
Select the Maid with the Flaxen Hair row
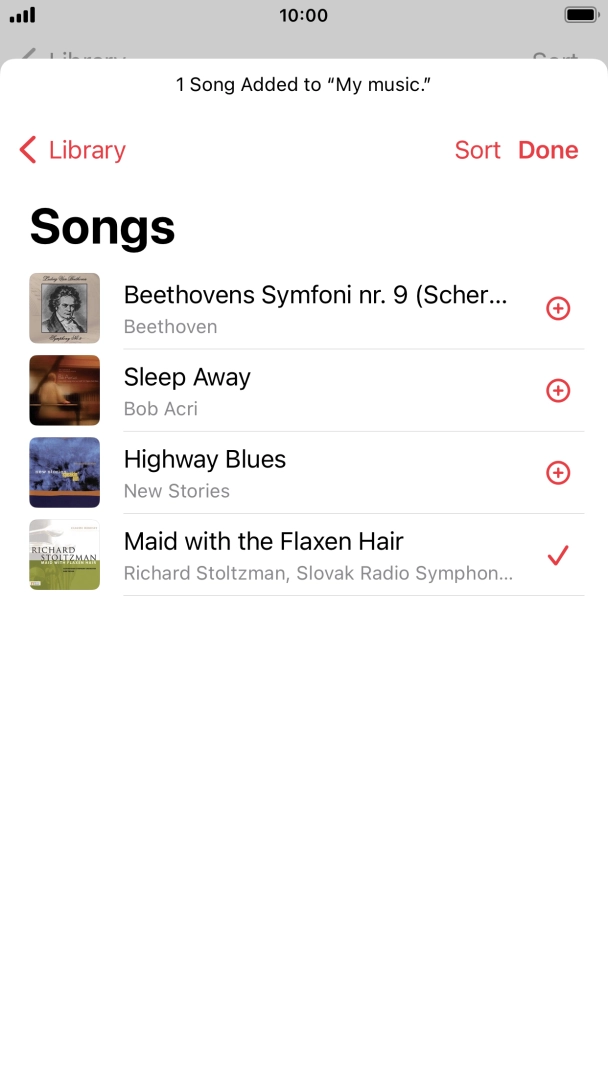pos(318,555)
